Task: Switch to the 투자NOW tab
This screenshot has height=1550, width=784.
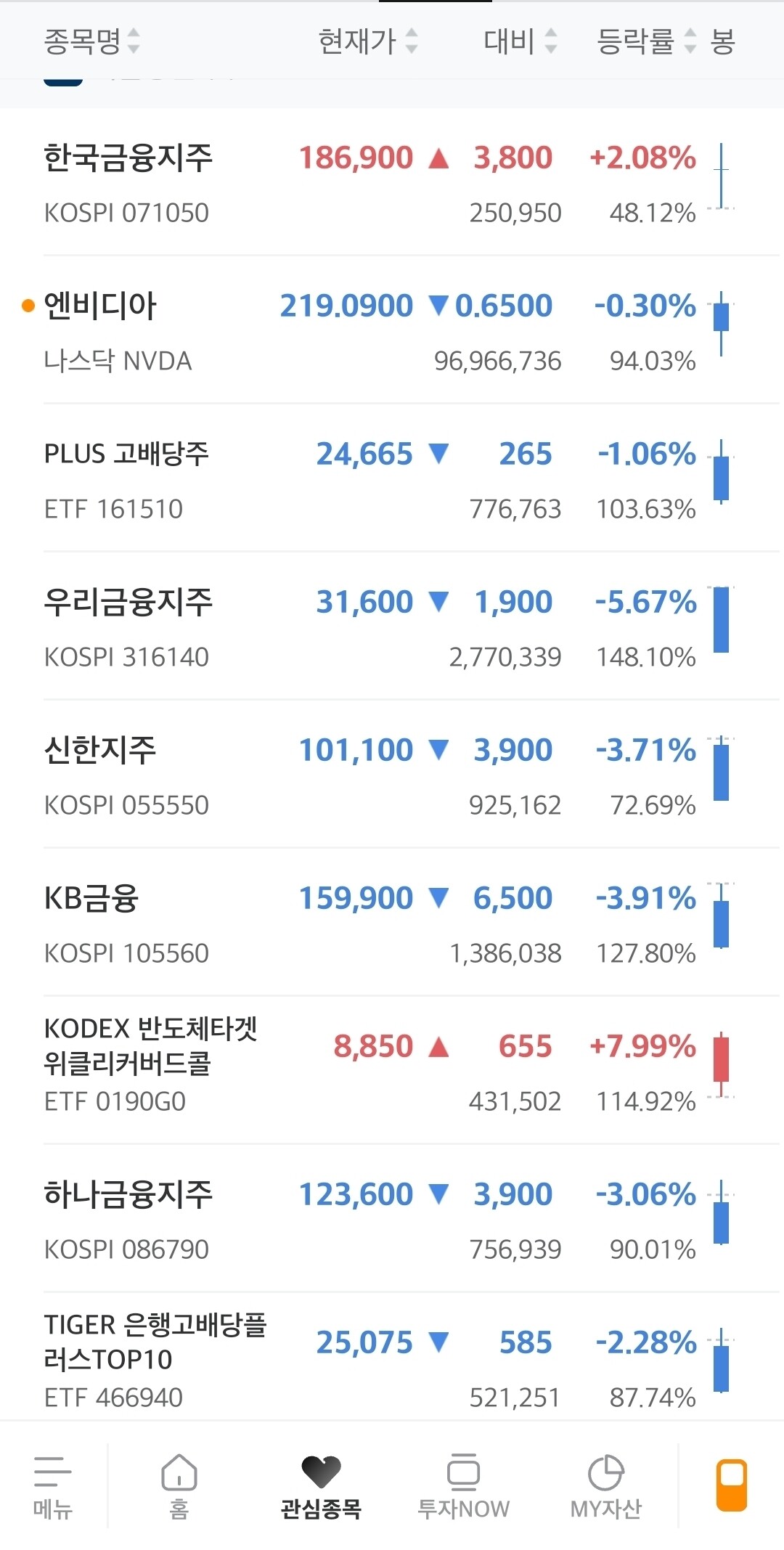Action: point(463,1487)
